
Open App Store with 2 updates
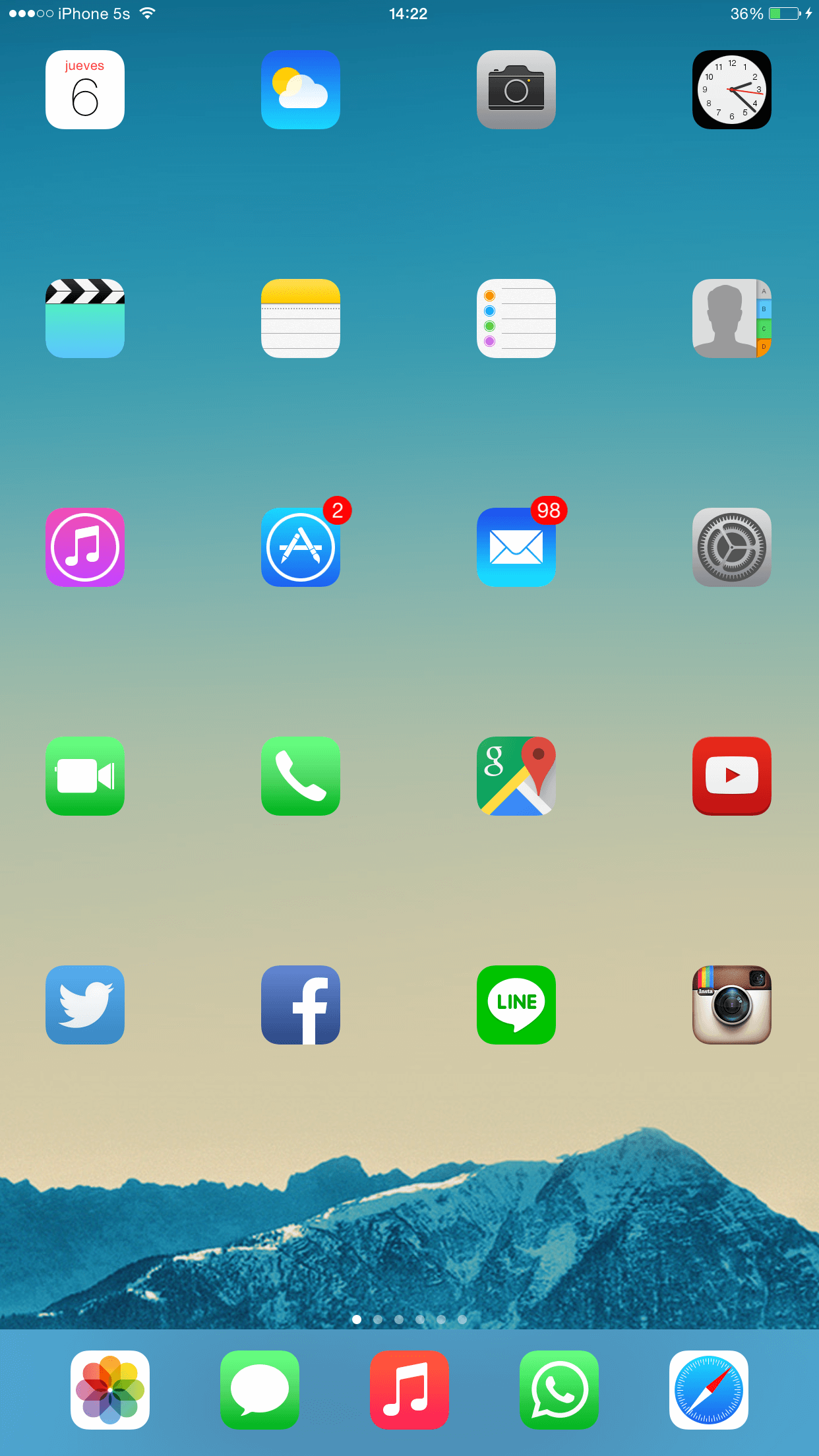[301, 547]
